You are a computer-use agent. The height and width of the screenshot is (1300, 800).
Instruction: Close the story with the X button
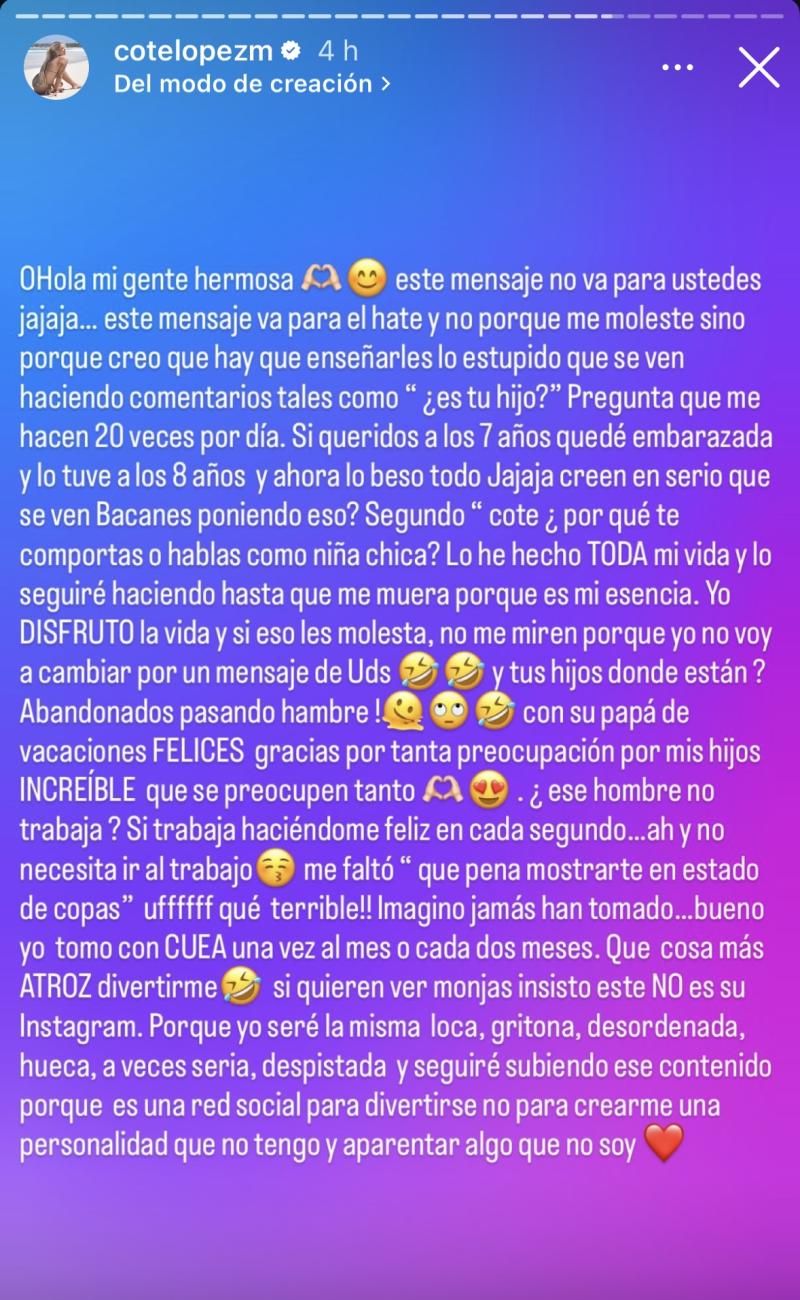757,68
